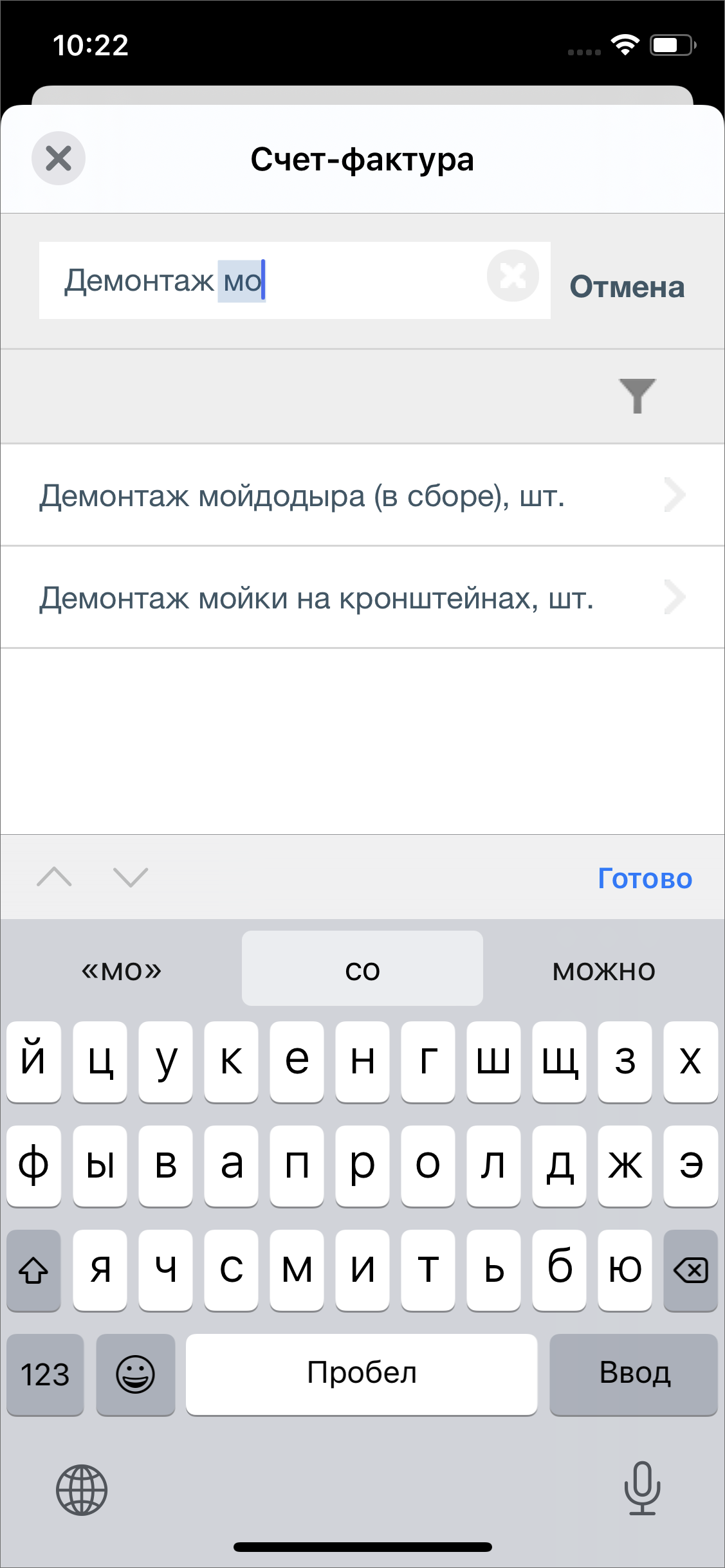725x1568 pixels.
Task: Delete a character with backspace key
Action: [x=690, y=1270]
